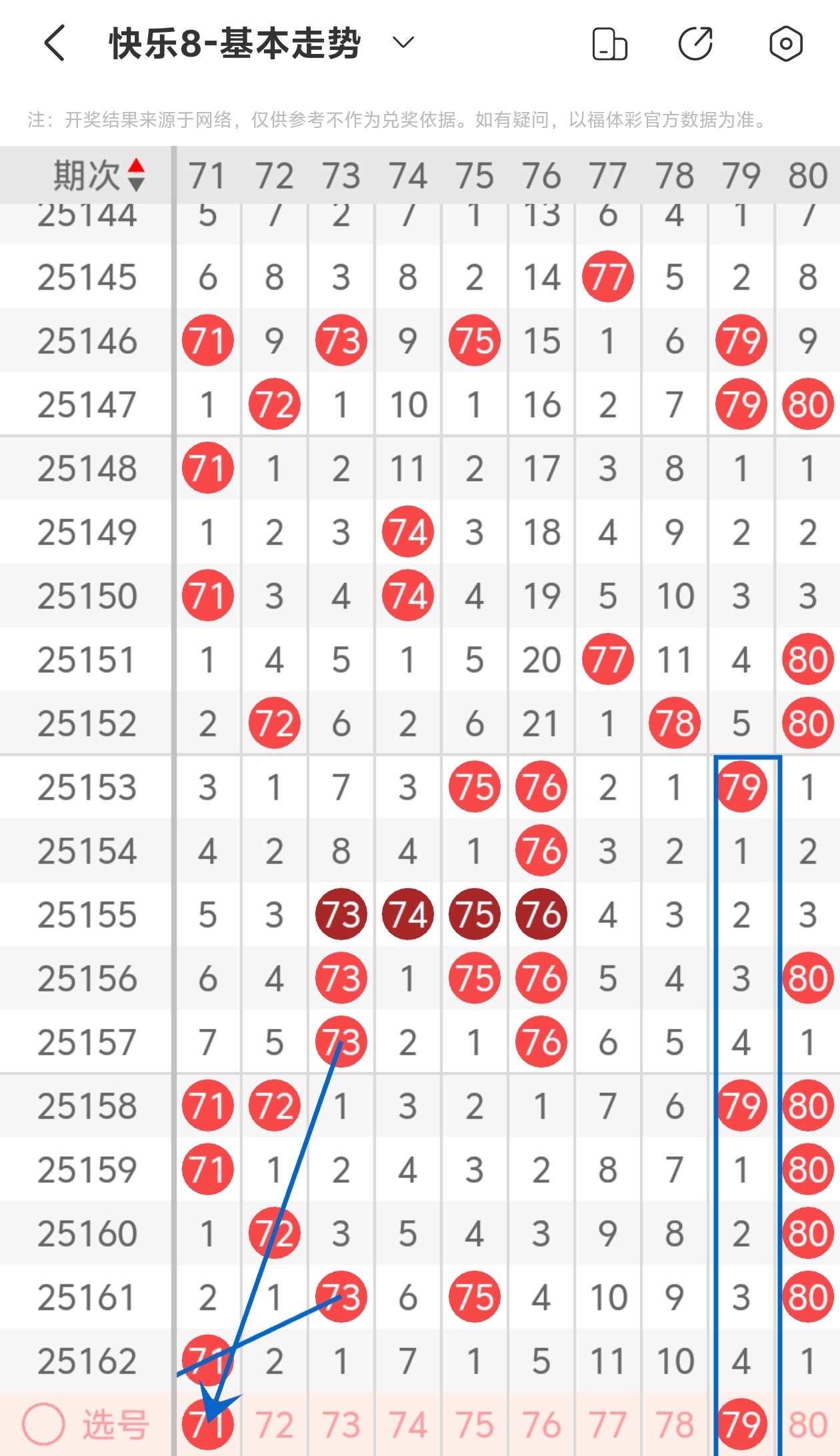Go back using the header arrow
The width and height of the screenshot is (840, 1456).
pyautogui.click(x=55, y=43)
